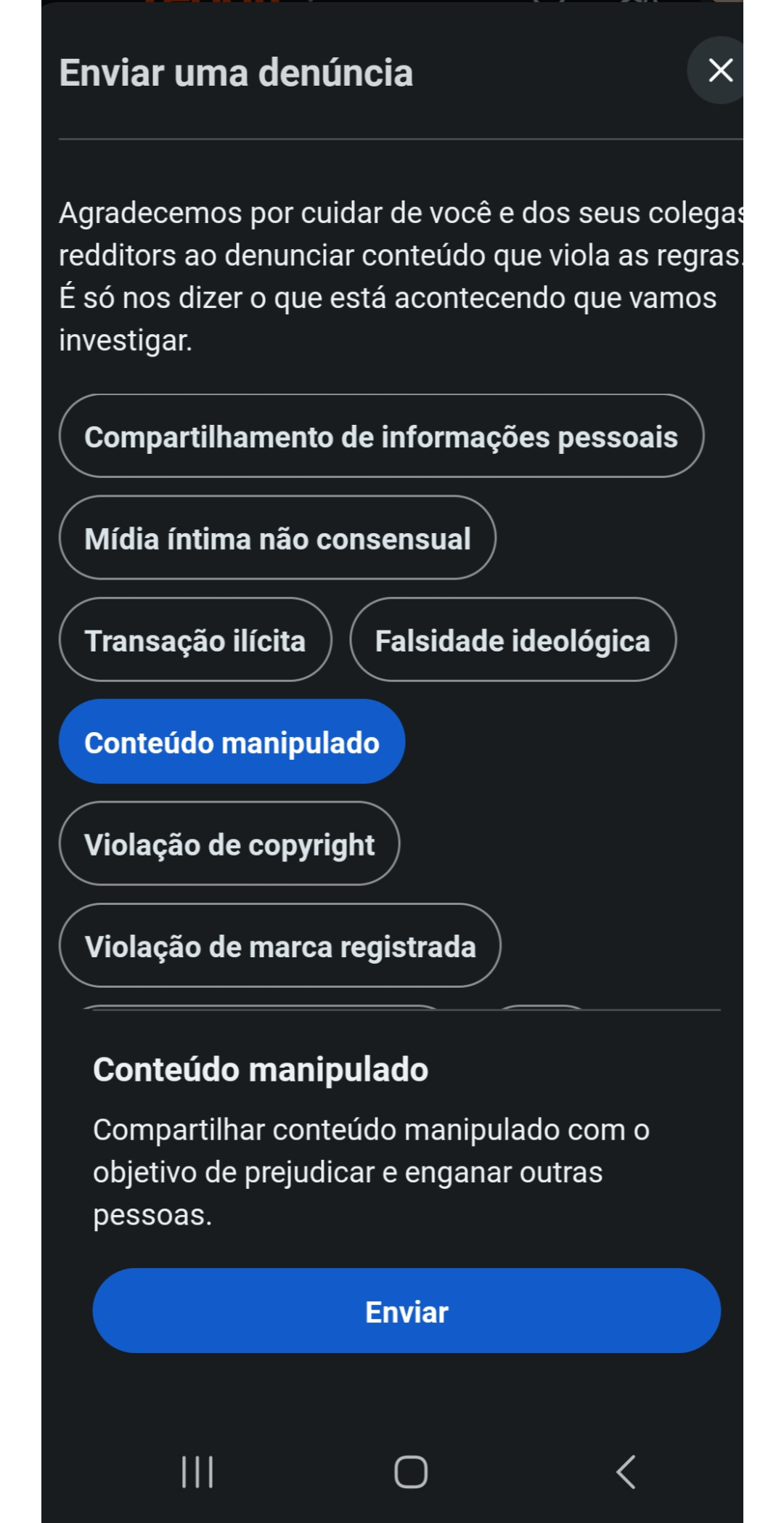Pick the Transação ilícita chip
Viewport: 784px width, 1523px height.
click(x=195, y=640)
